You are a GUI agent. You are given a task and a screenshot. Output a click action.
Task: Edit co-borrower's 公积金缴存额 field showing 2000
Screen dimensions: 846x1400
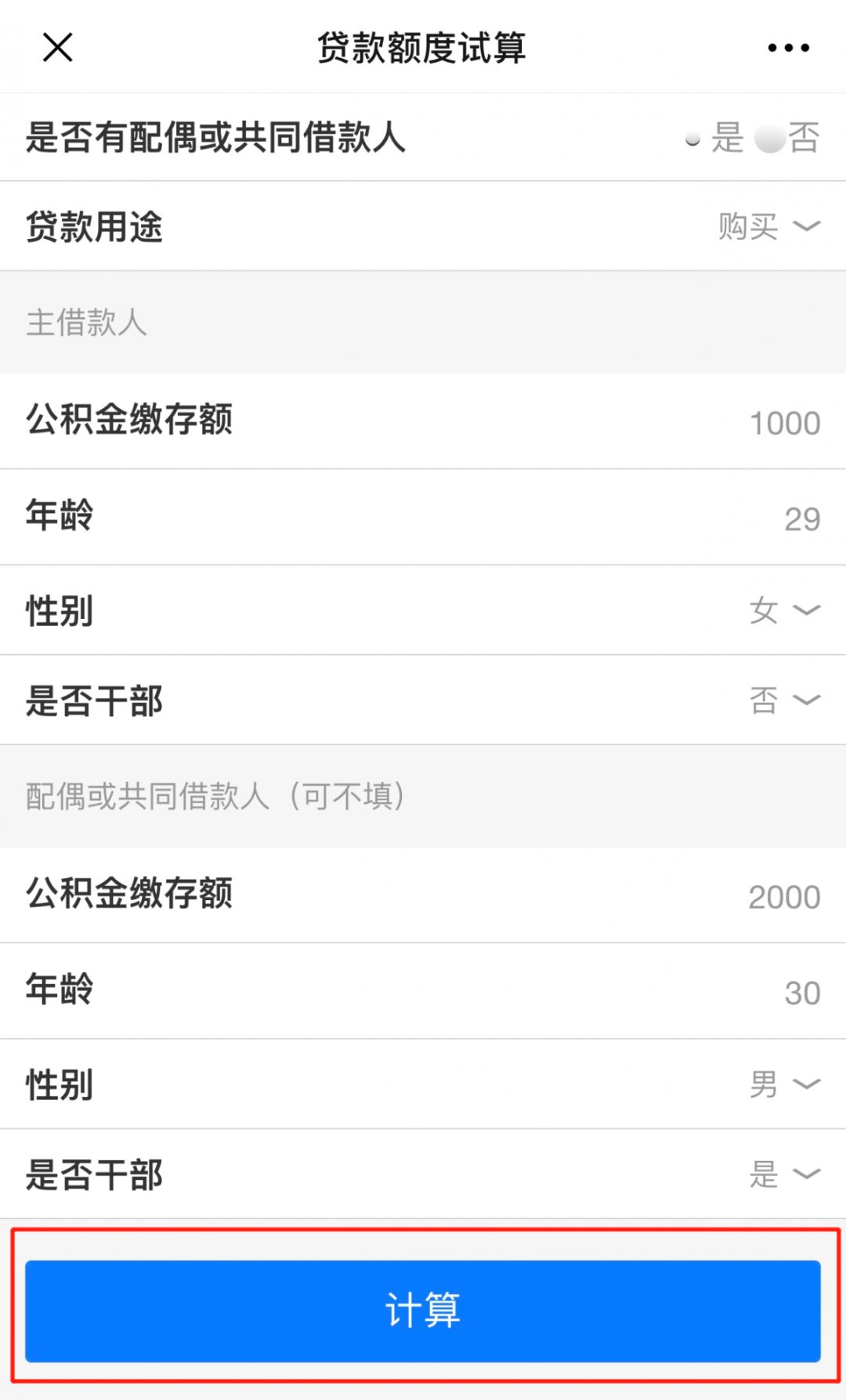click(783, 897)
